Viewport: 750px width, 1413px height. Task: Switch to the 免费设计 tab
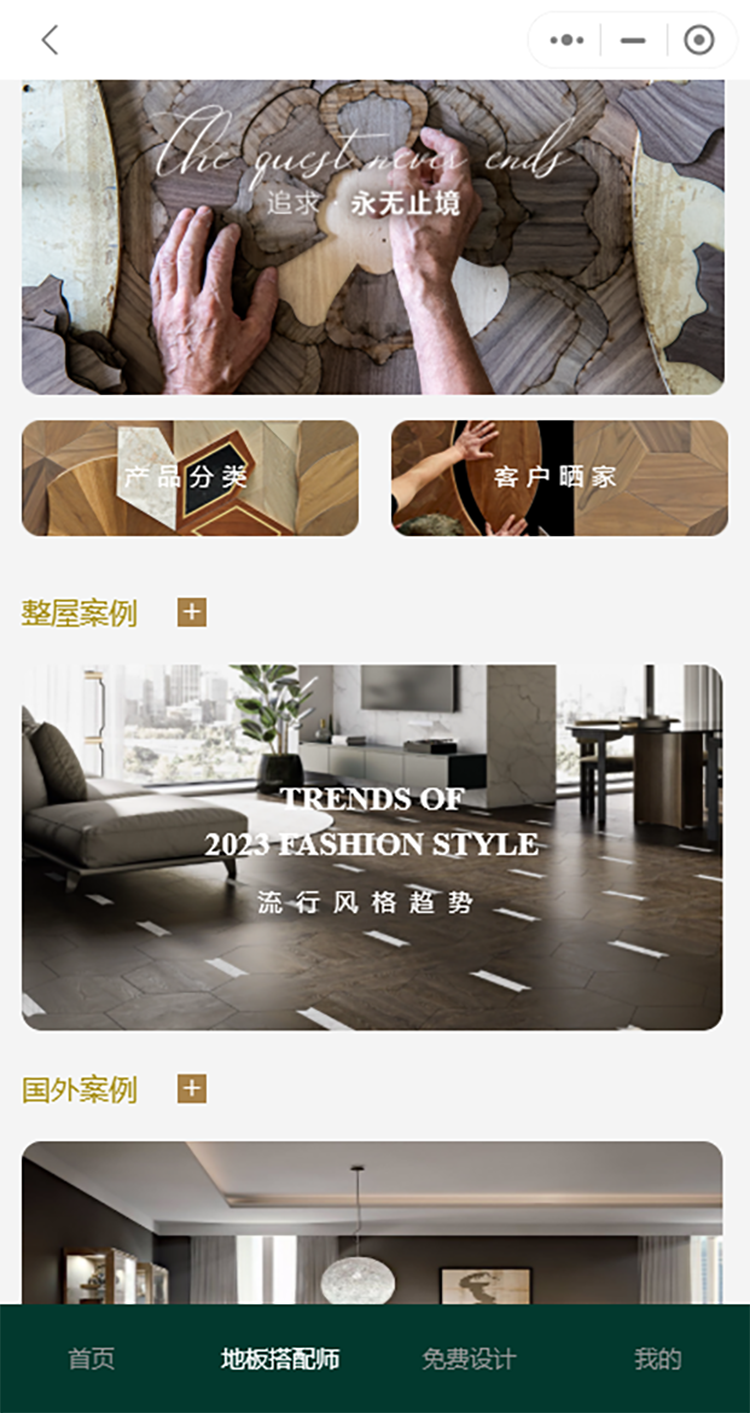pos(469,1359)
